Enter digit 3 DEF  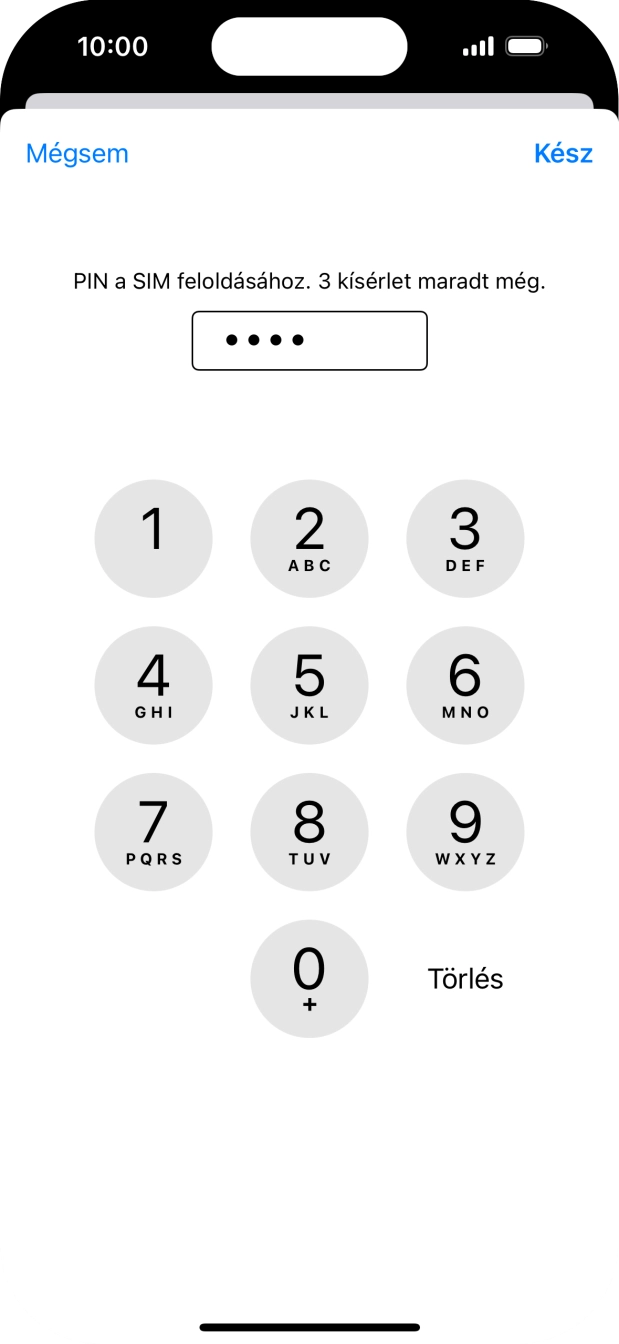(x=465, y=538)
